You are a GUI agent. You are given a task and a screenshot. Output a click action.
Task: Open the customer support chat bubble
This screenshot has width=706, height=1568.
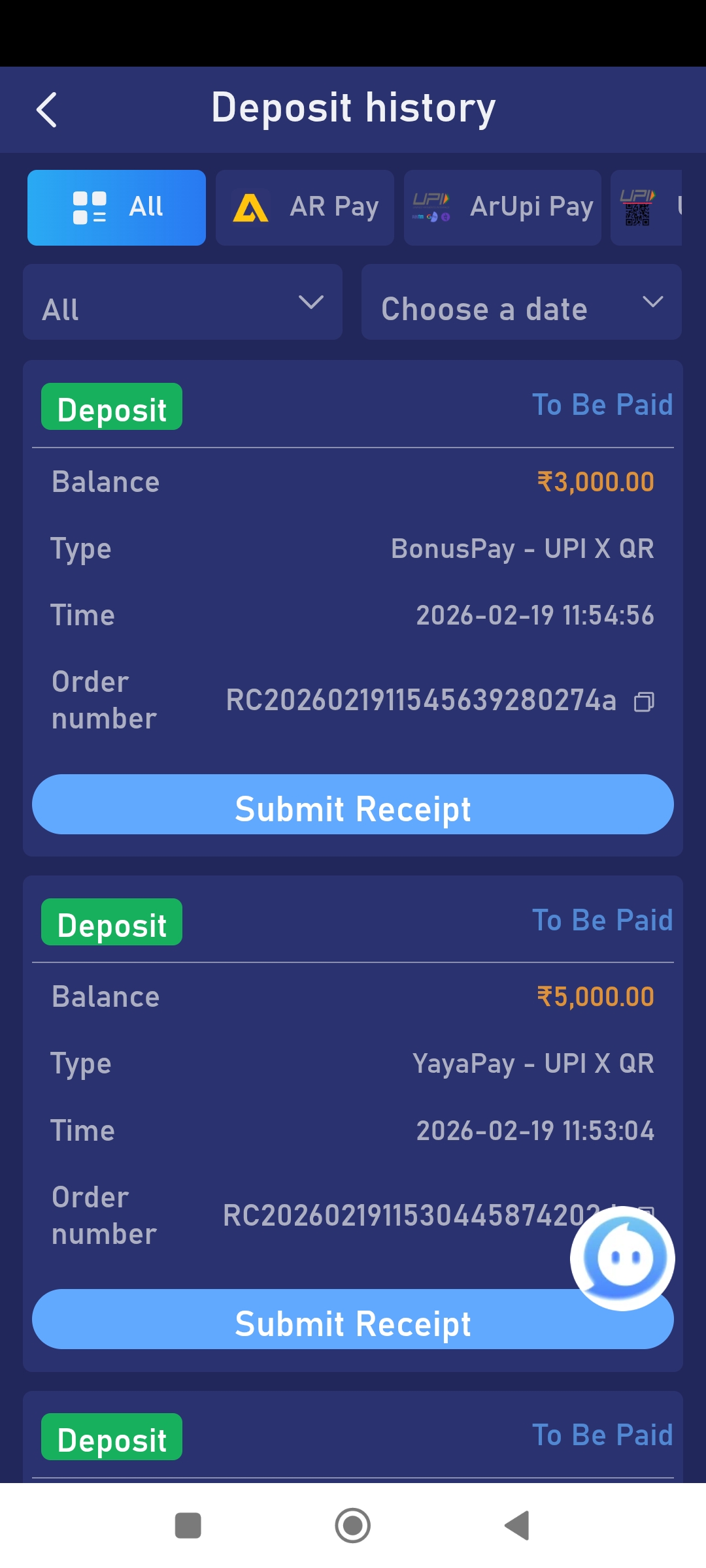[622, 1258]
